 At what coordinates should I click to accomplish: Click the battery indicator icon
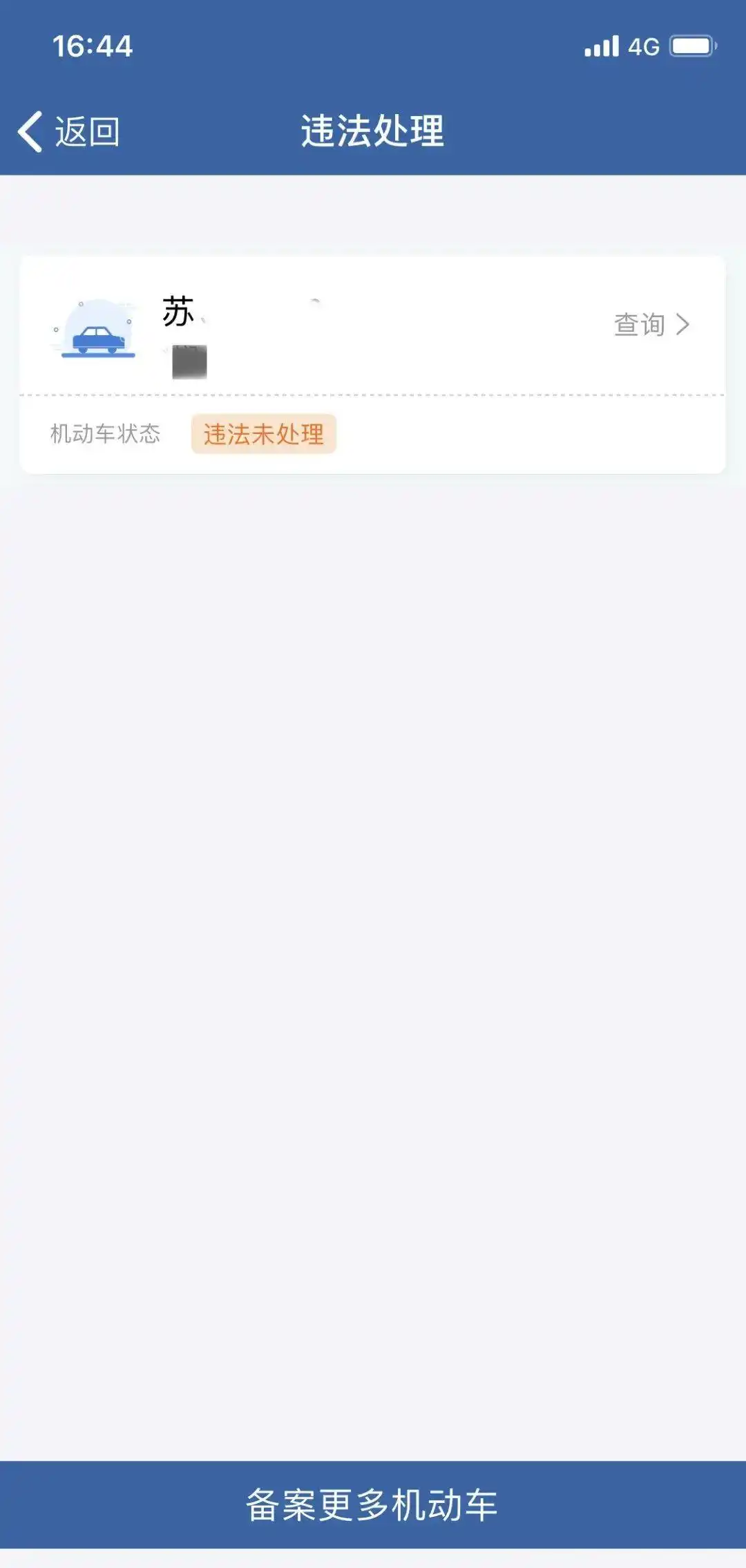(689, 44)
